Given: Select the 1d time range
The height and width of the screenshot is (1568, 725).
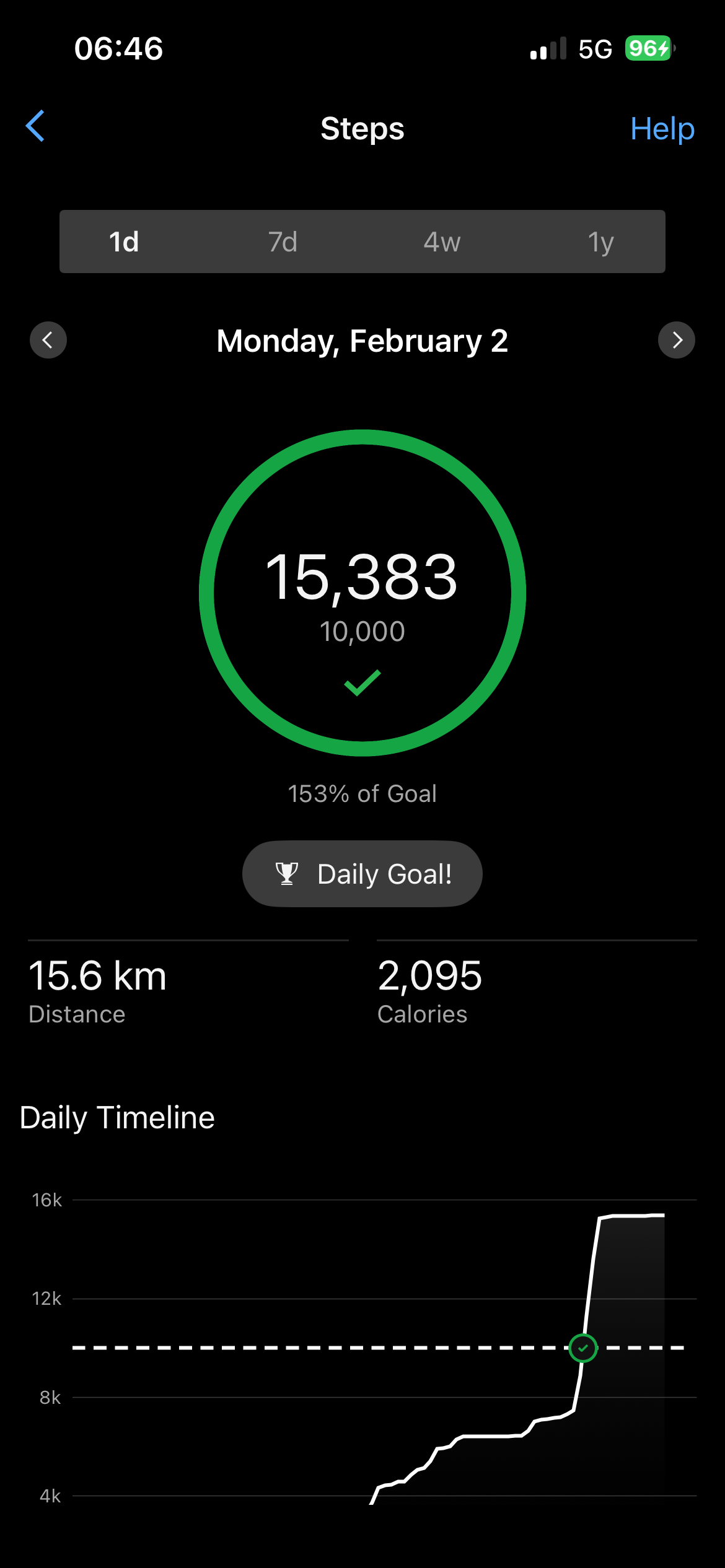Looking at the screenshot, I should click(x=124, y=242).
